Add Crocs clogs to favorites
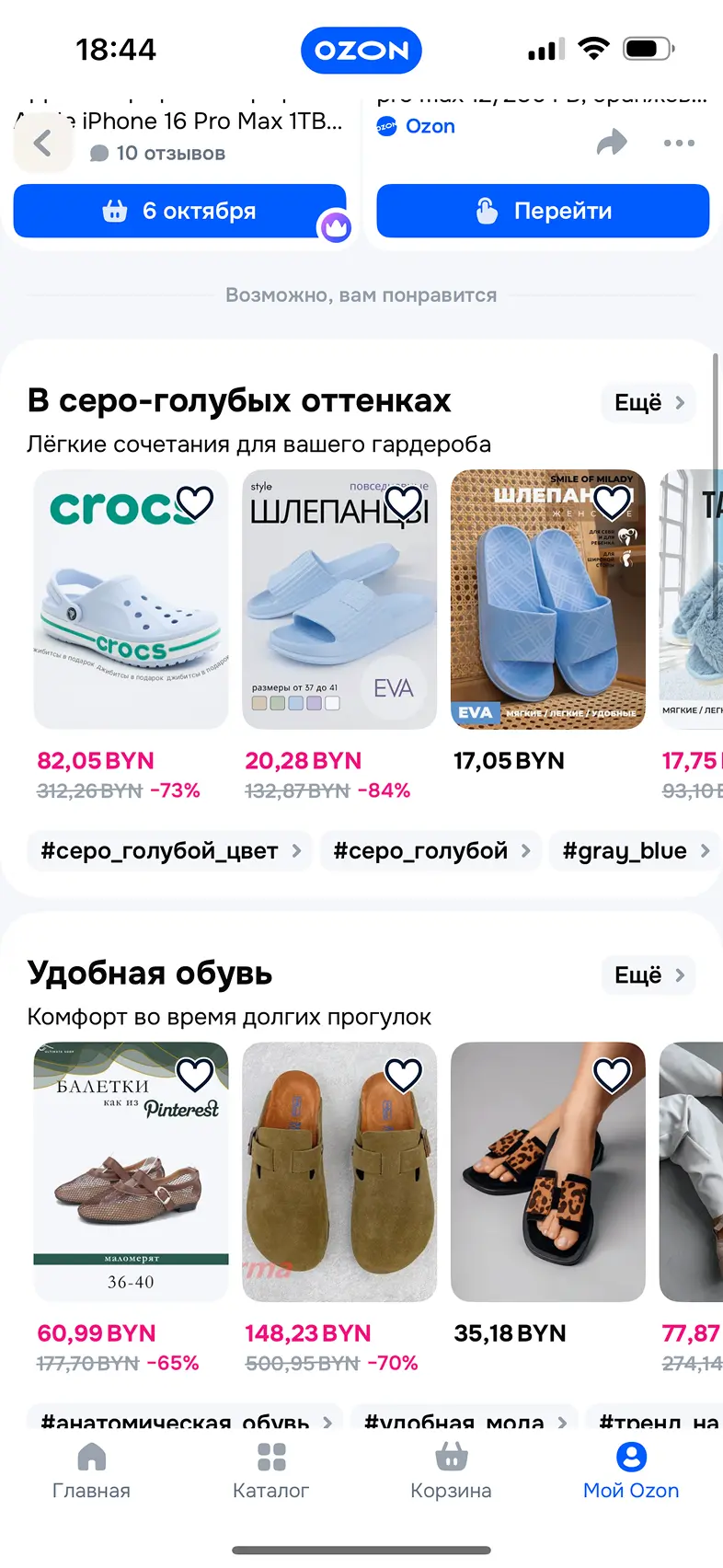This screenshot has height=1568, width=723. tap(195, 502)
